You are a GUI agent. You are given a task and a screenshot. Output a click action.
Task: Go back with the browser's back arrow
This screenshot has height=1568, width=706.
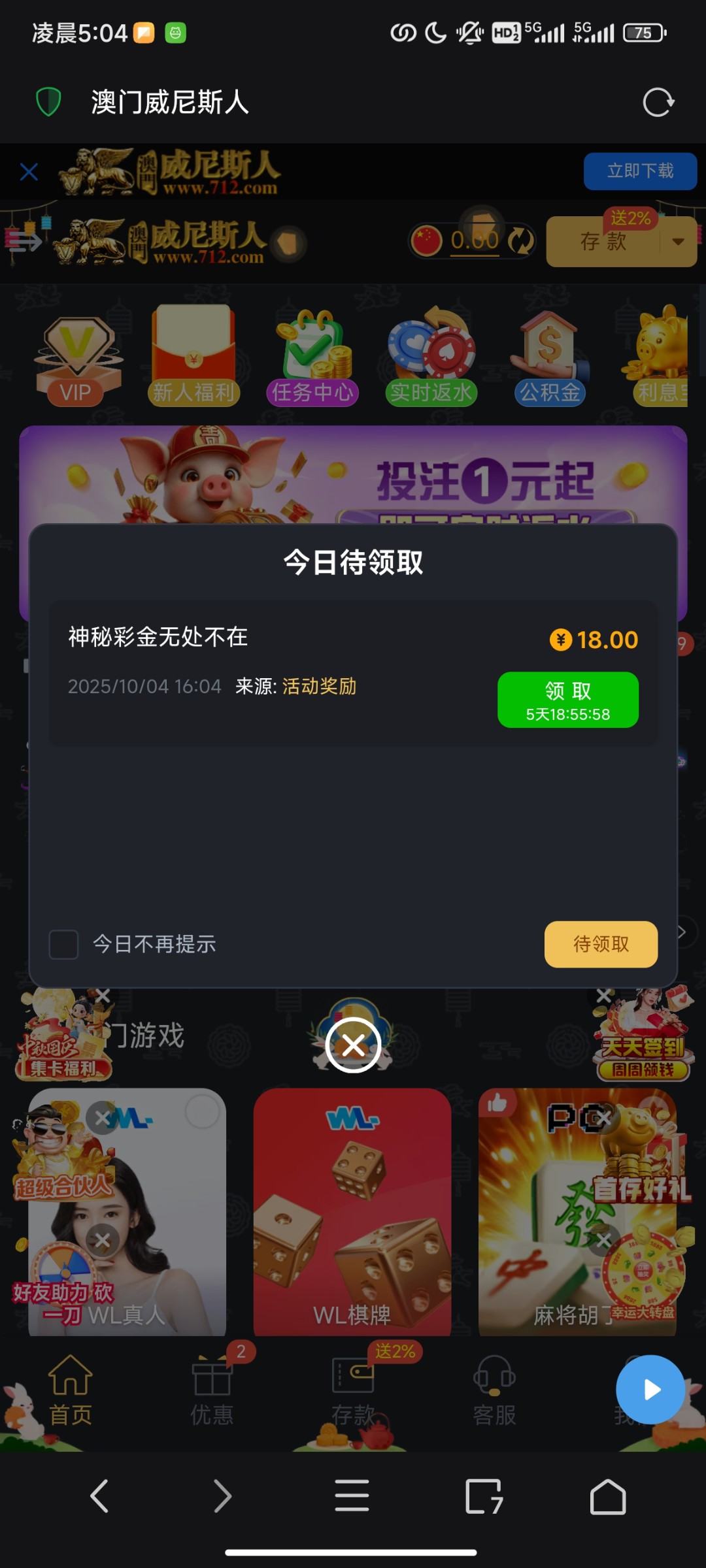tap(99, 1496)
